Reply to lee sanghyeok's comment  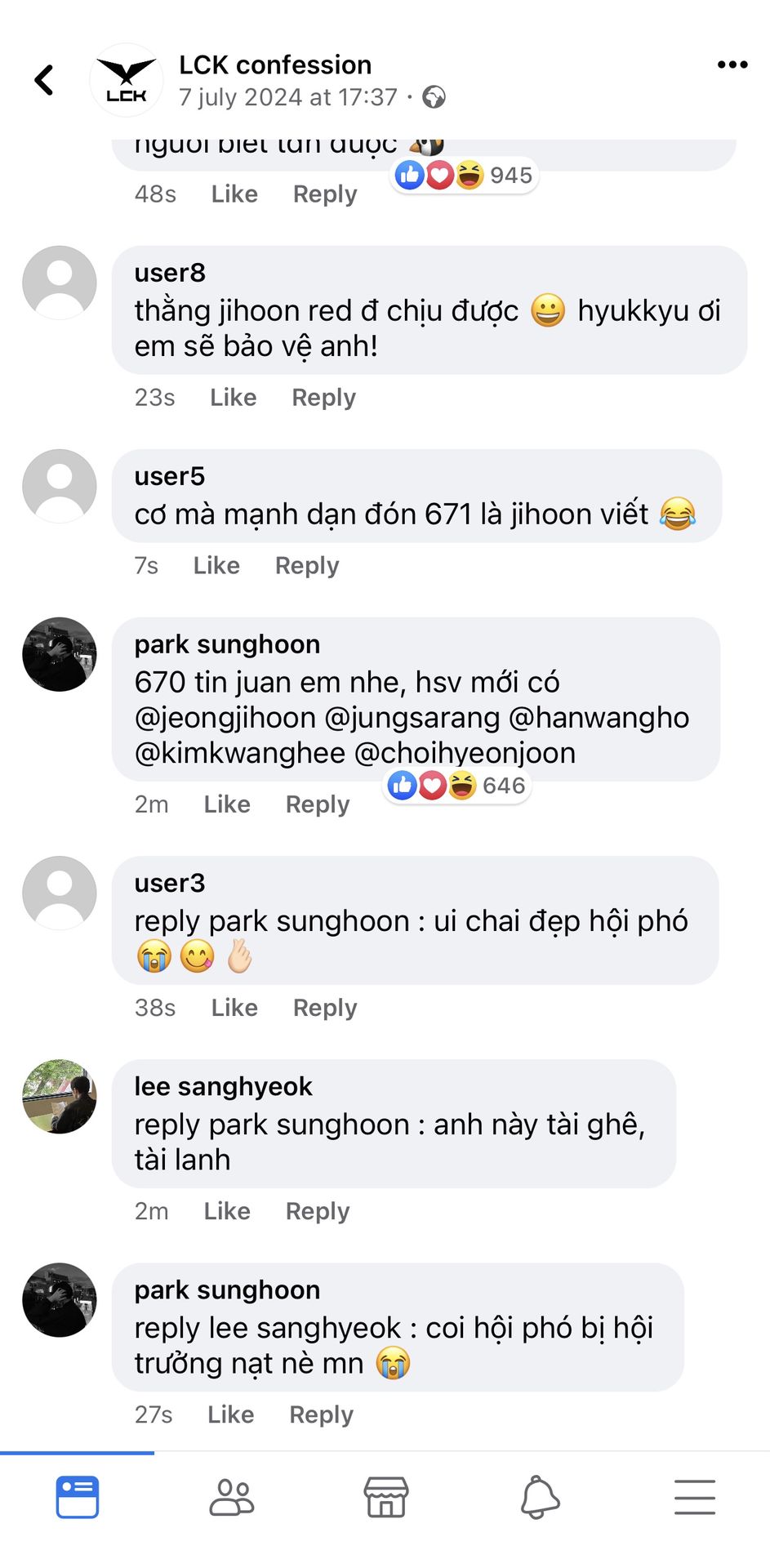click(318, 1211)
